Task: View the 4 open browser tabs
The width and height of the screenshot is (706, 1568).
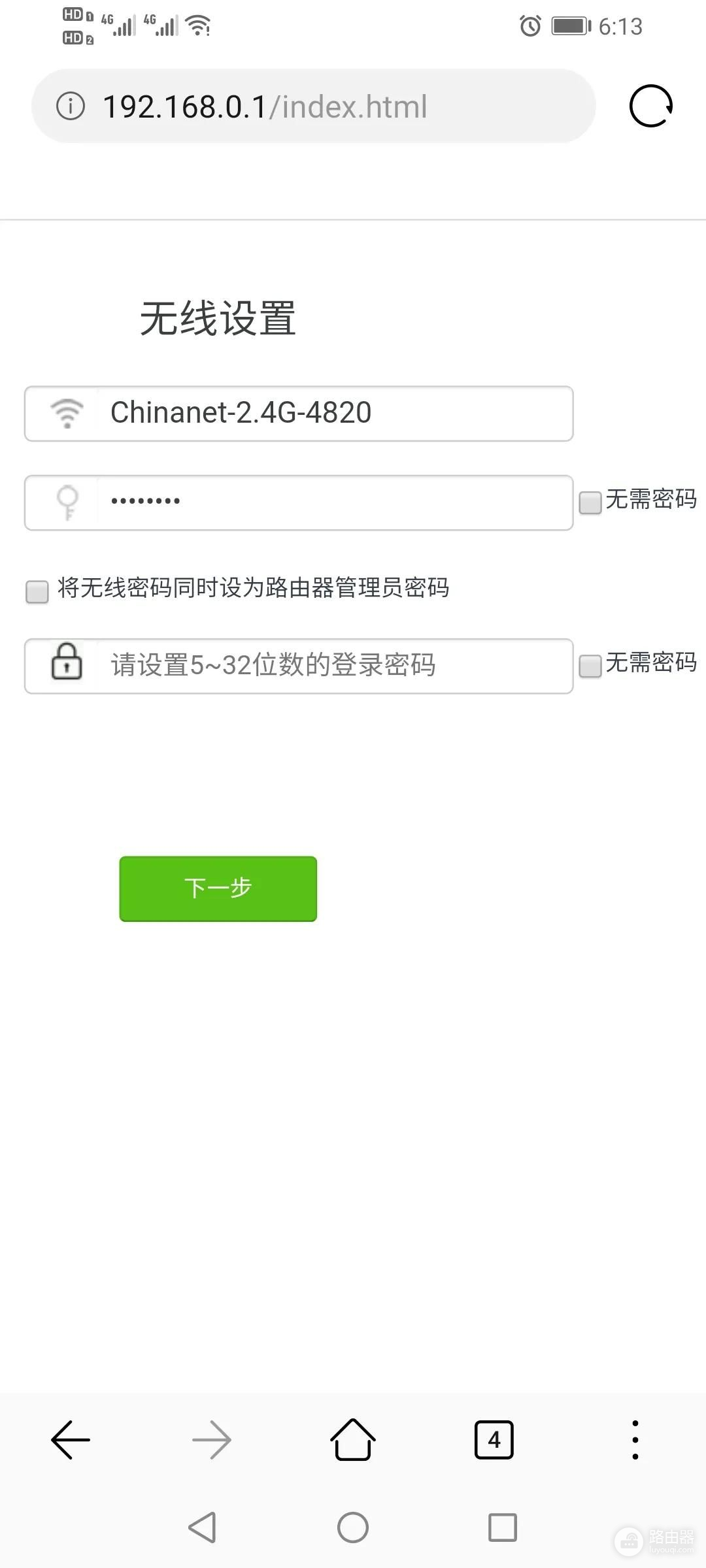Action: point(494,1439)
